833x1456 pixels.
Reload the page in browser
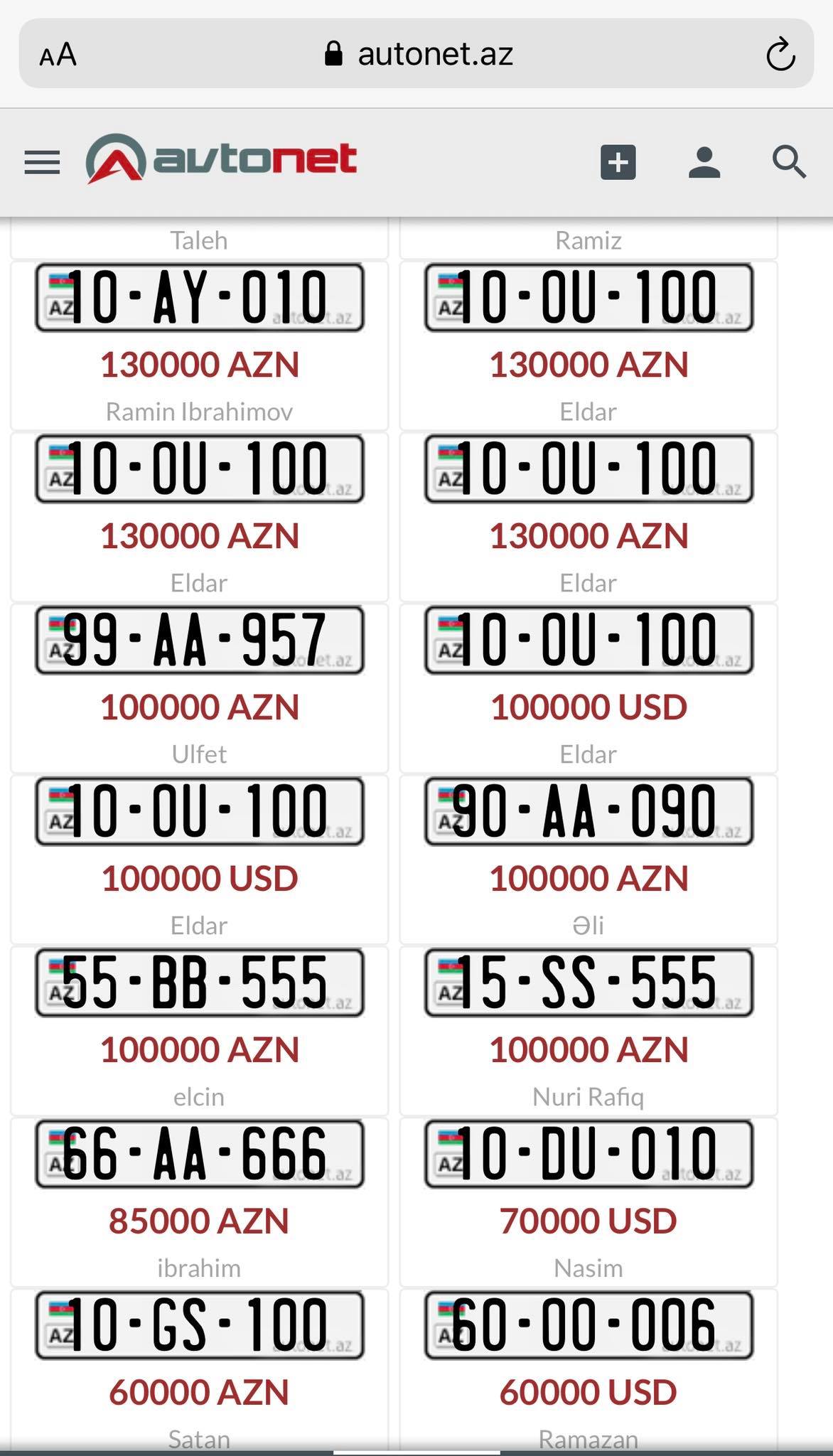point(780,54)
